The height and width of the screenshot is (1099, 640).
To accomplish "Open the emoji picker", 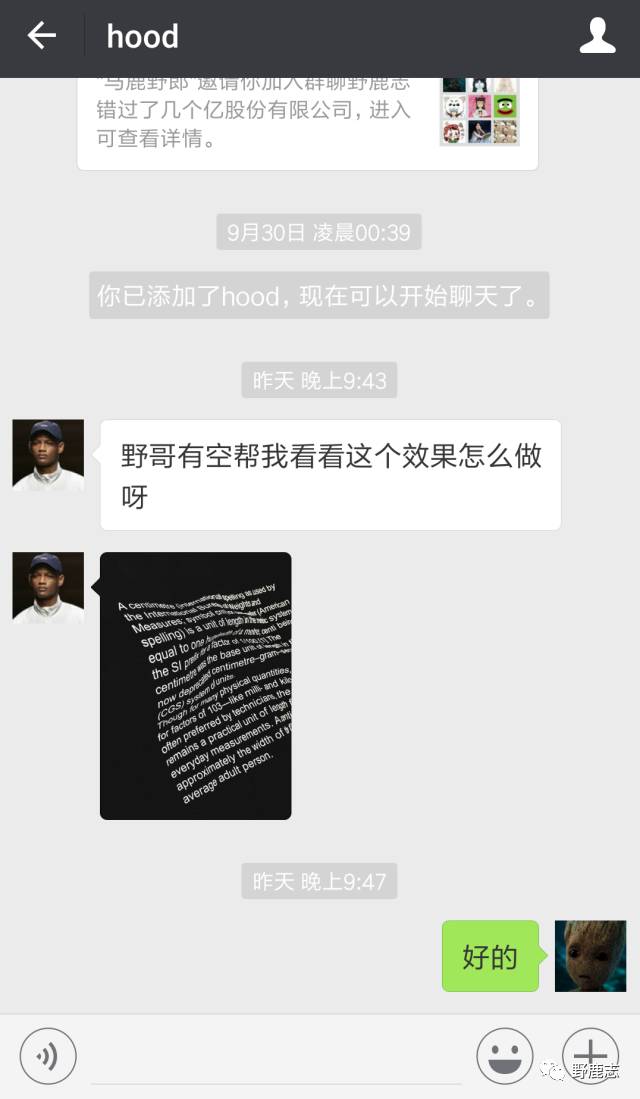I will tap(505, 1056).
